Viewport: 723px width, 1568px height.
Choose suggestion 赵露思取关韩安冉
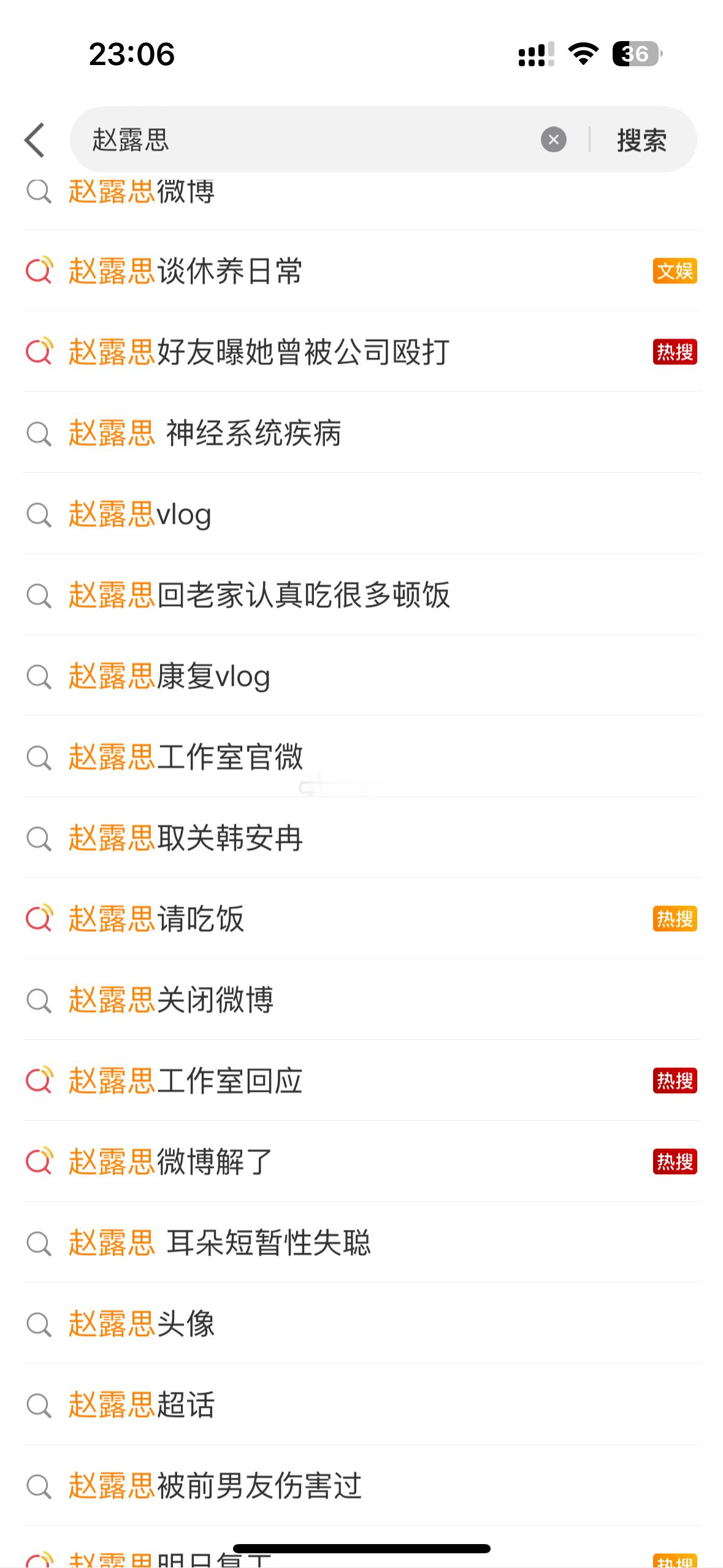pos(361,837)
